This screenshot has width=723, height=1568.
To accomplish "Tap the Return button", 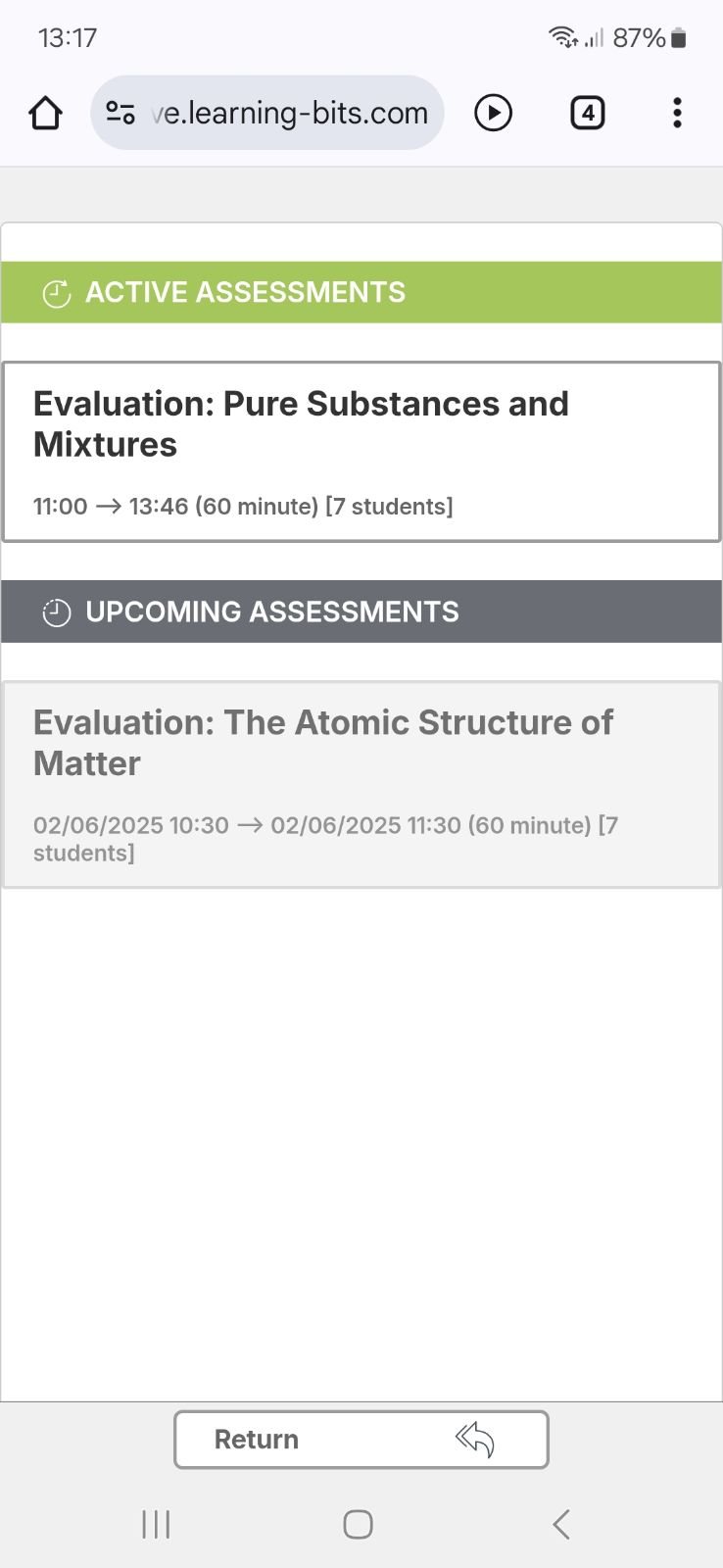I will [x=361, y=1439].
